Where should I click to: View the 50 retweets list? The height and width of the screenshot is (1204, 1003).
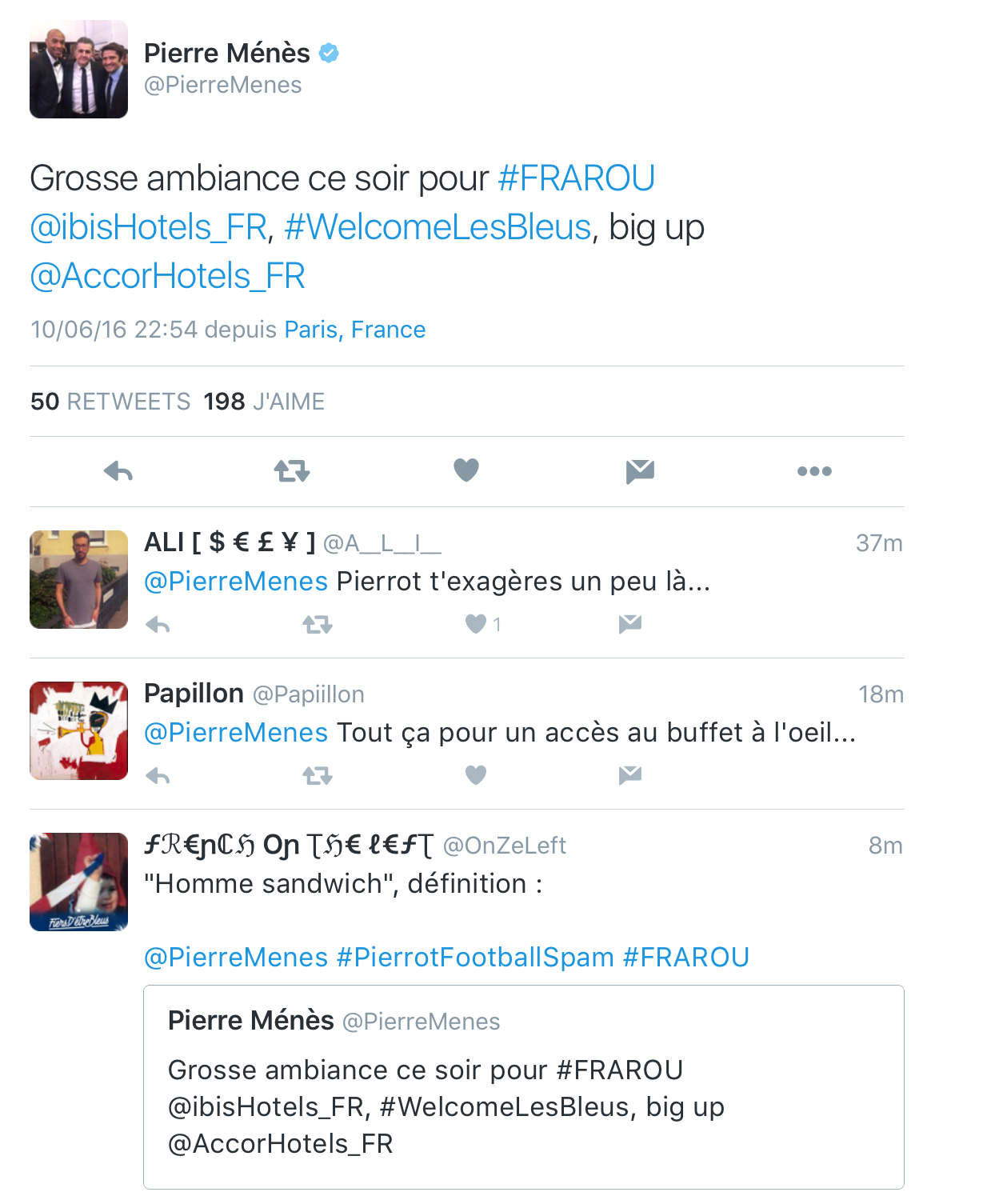(110, 402)
